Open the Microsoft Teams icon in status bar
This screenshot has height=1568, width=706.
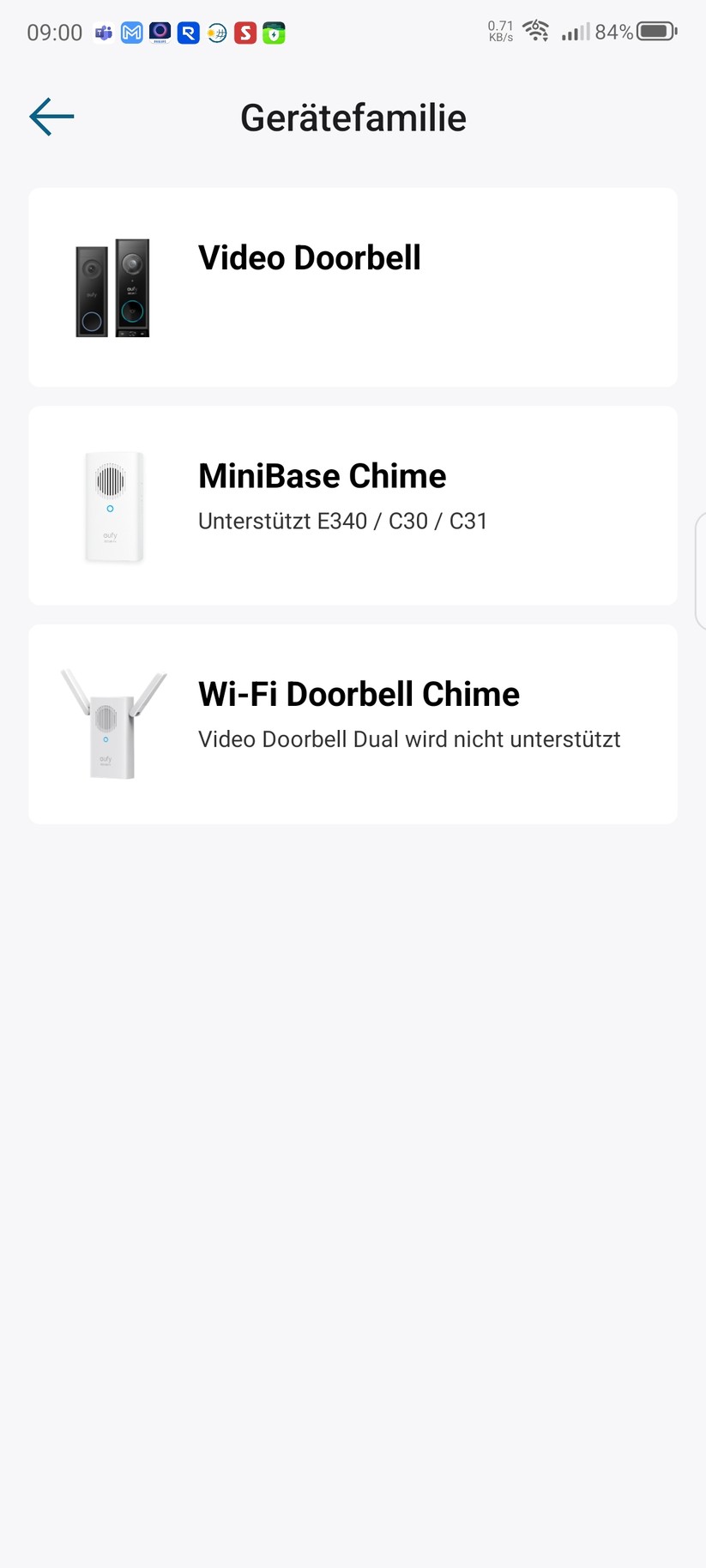(103, 32)
